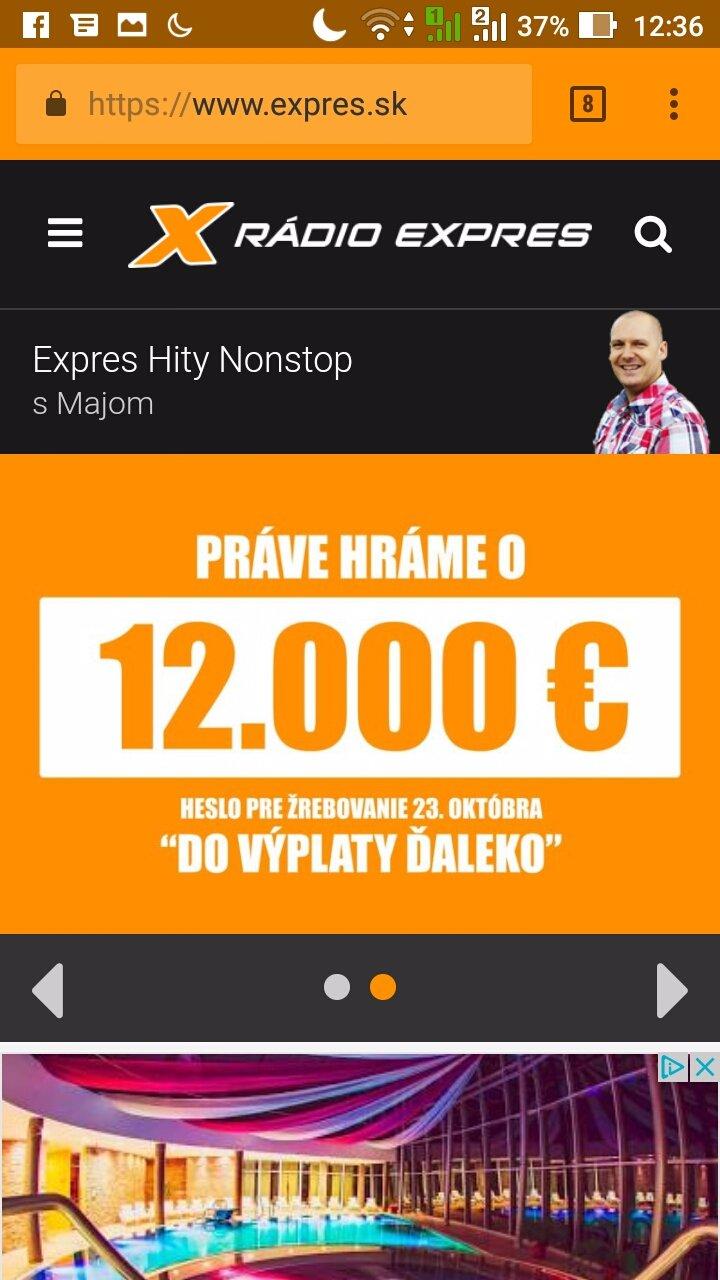Open the browser overflow menu
The width and height of the screenshot is (720, 1280).
pyautogui.click(x=674, y=104)
